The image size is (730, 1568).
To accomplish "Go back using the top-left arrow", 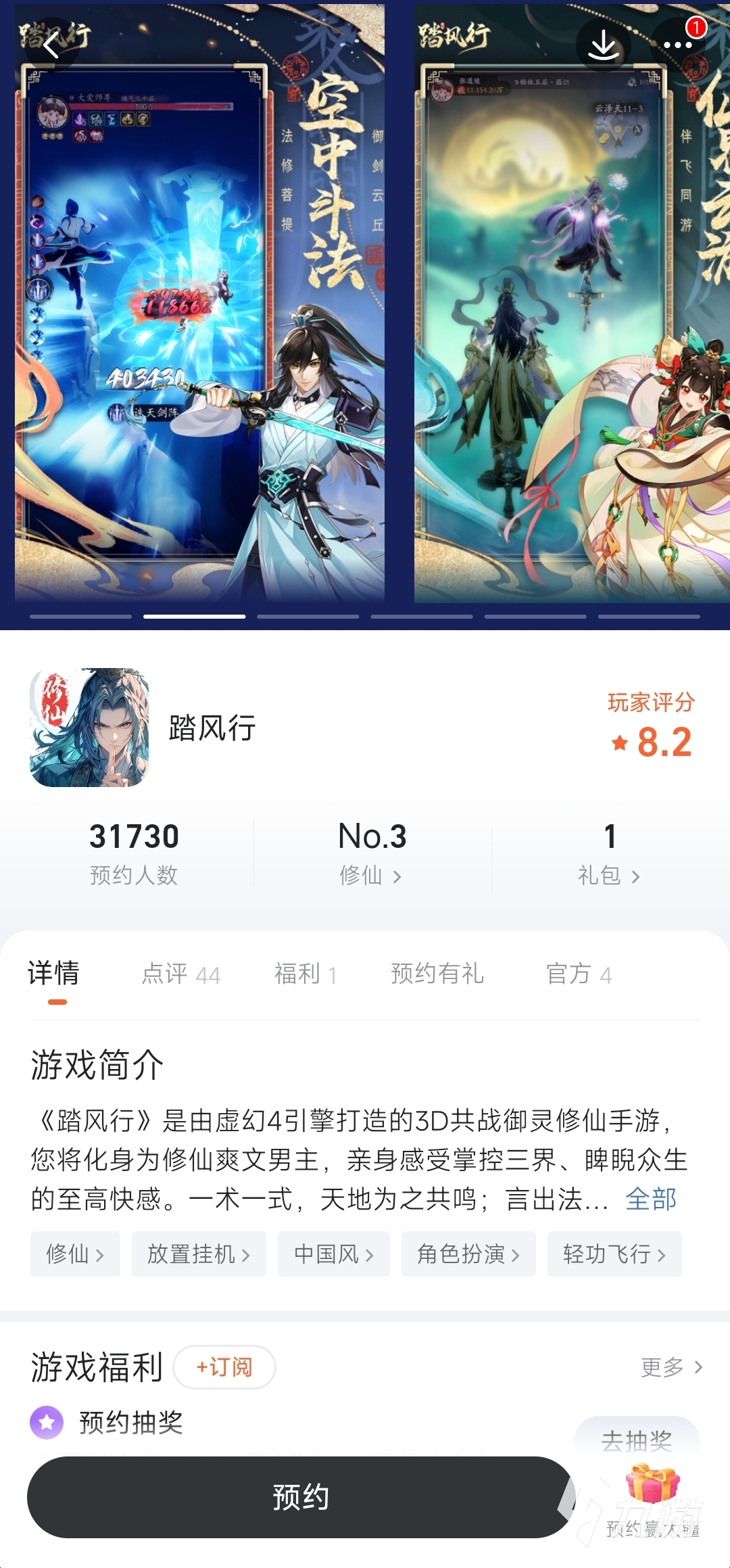I will click(x=51, y=45).
